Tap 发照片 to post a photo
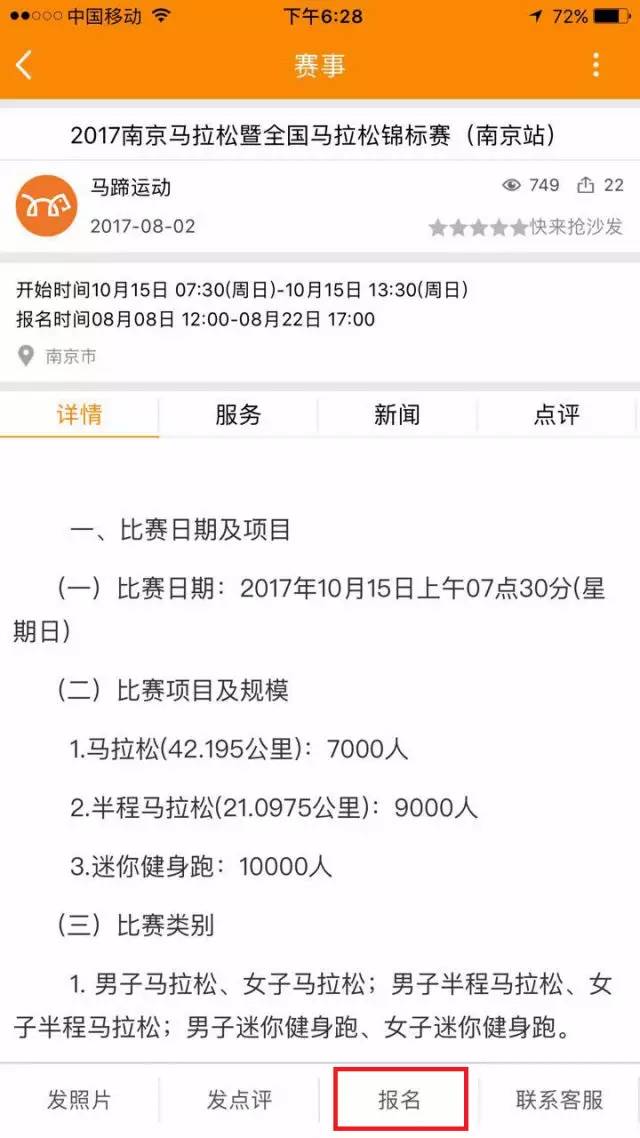640x1138 pixels. coord(79,1100)
